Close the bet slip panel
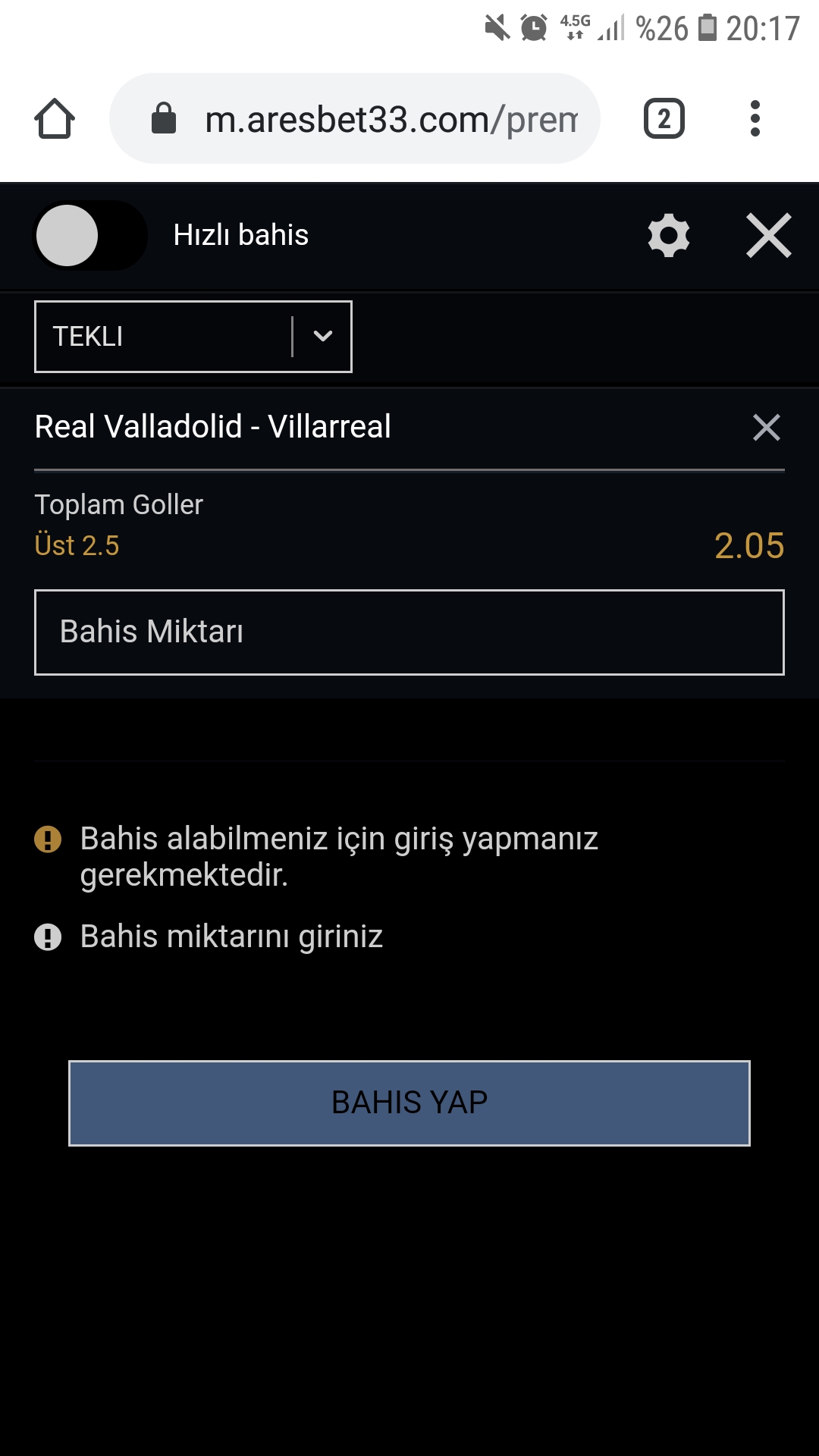819x1456 pixels. click(768, 235)
